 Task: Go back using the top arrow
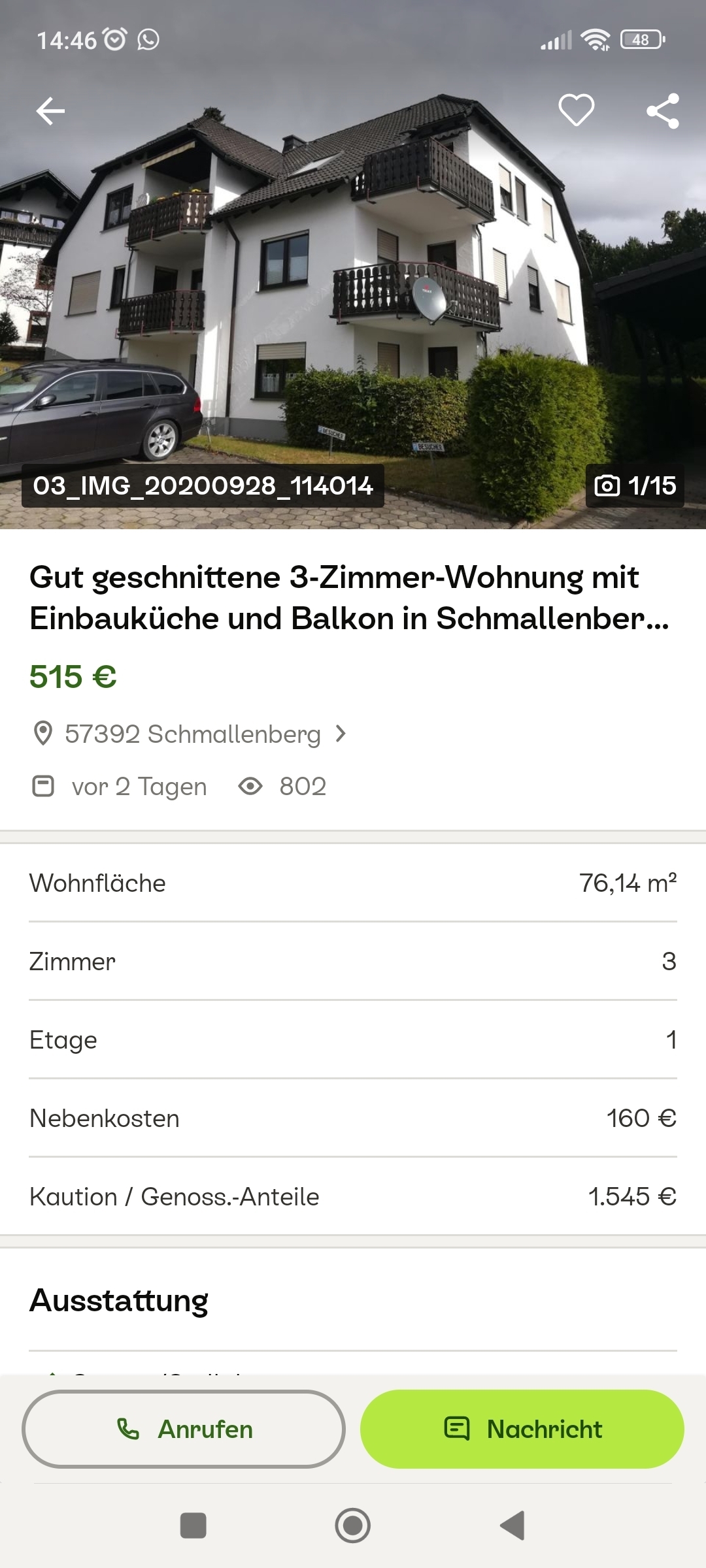[50, 111]
